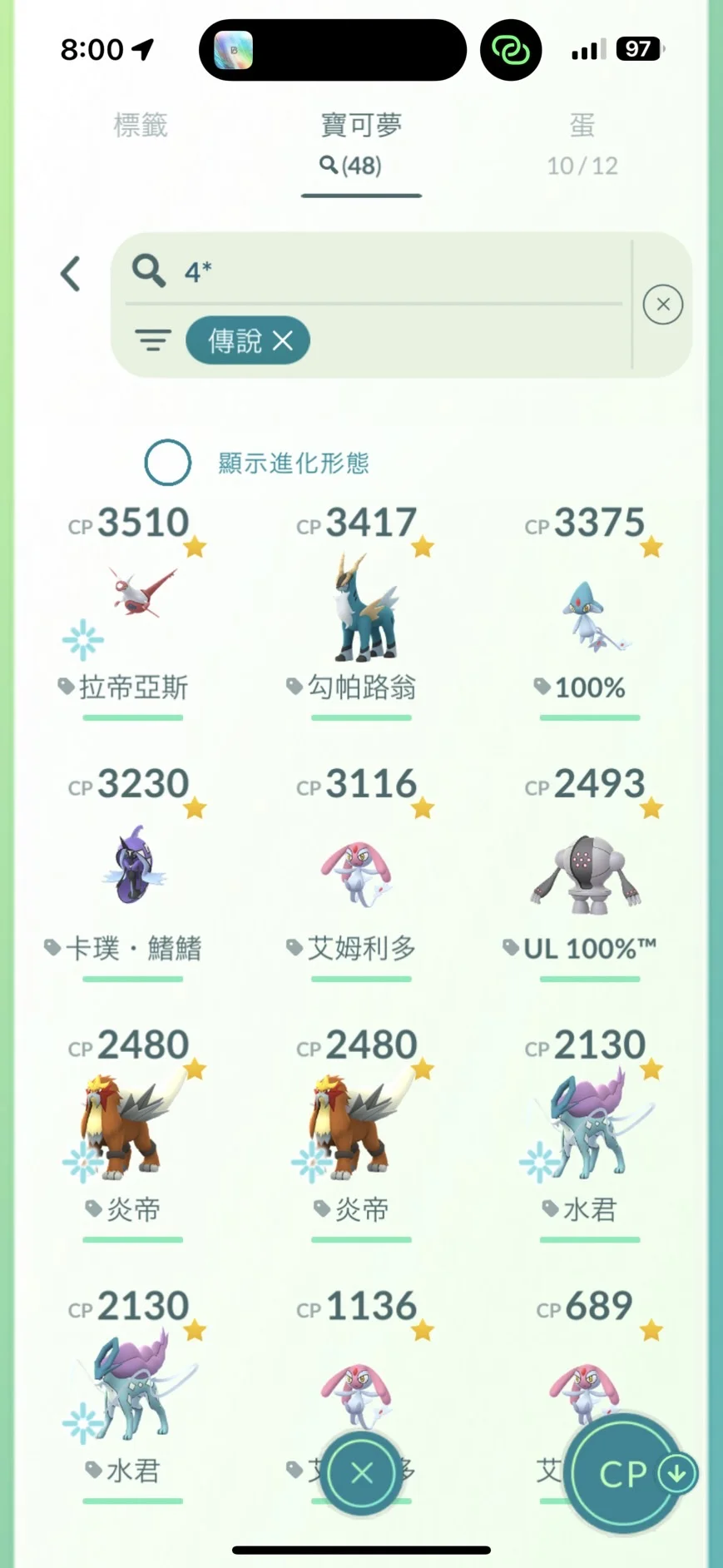Open the CP 2493 UL 100% Pokémon
723x1568 pixels.
(590, 873)
